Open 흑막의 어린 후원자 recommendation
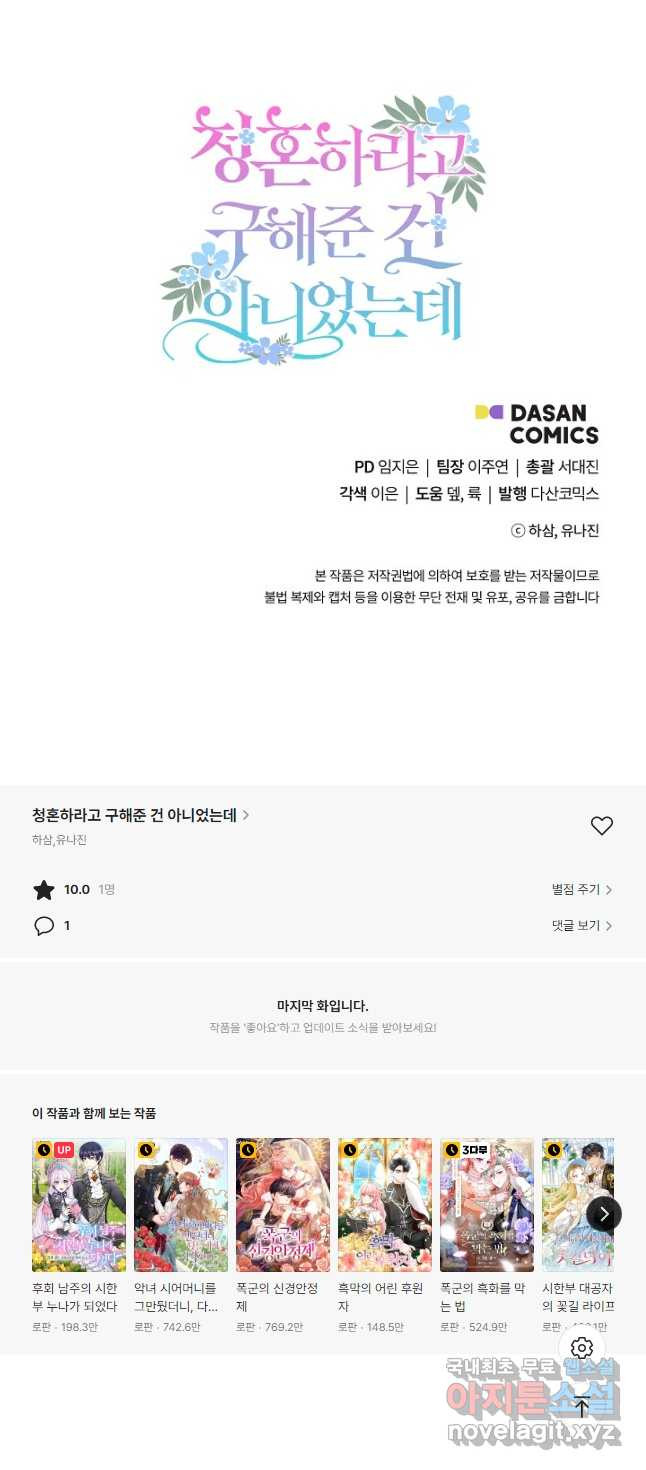The image size is (646, 1470). pos(385,1205)
